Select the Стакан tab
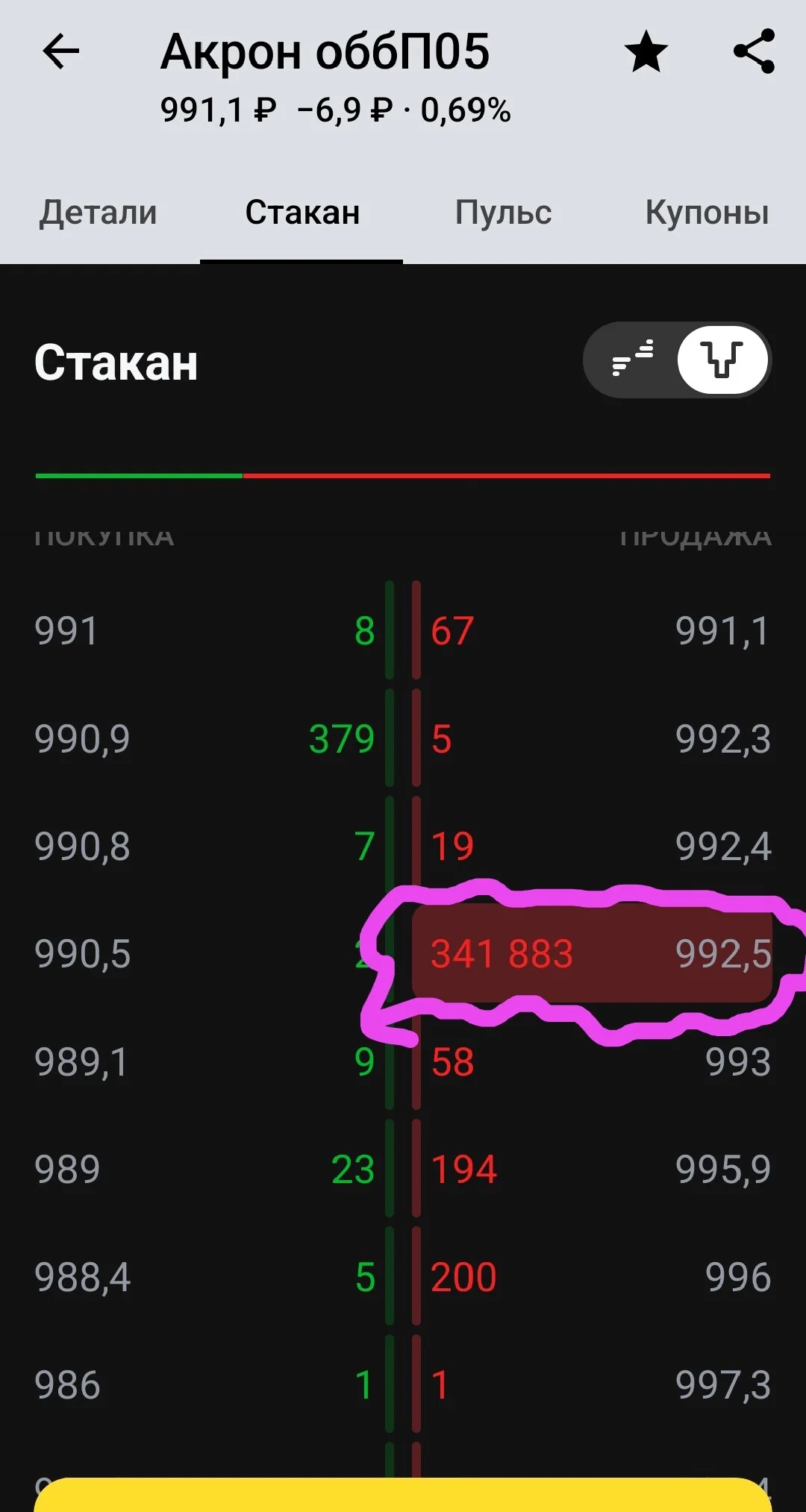806x1512 pixels. (302, 213)
